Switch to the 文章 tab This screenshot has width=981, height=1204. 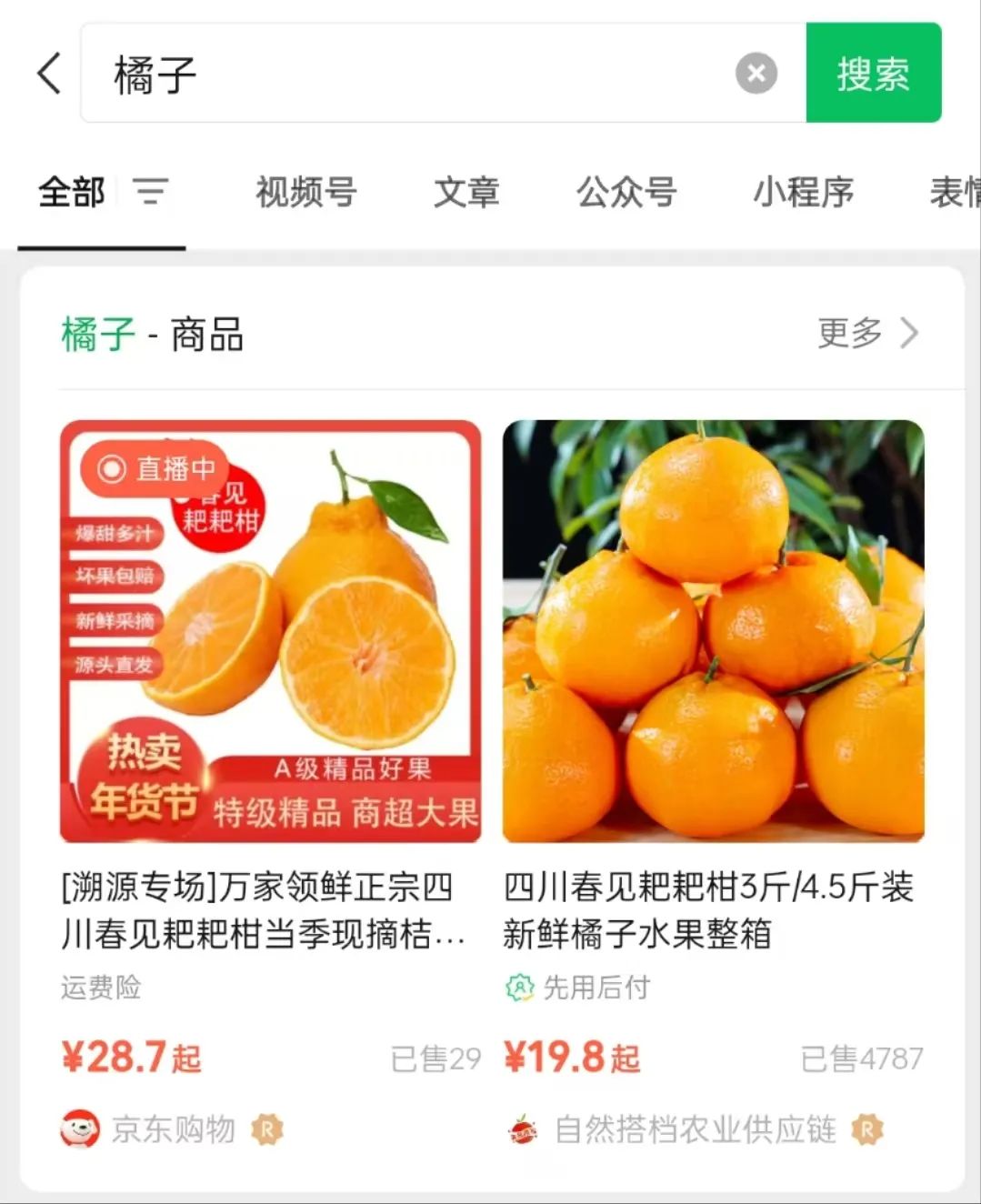point(466,192)
